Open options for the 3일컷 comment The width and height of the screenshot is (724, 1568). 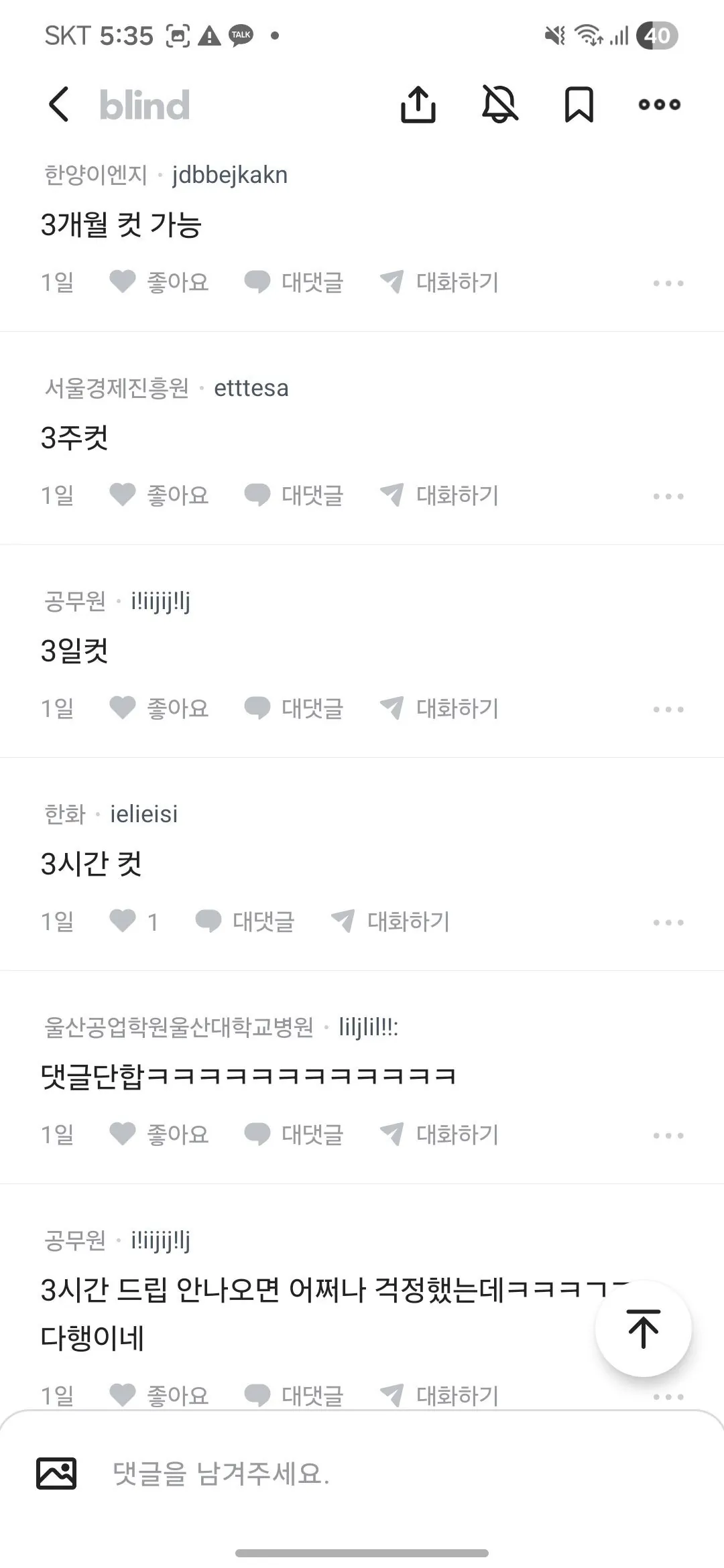tap(669, 708)
